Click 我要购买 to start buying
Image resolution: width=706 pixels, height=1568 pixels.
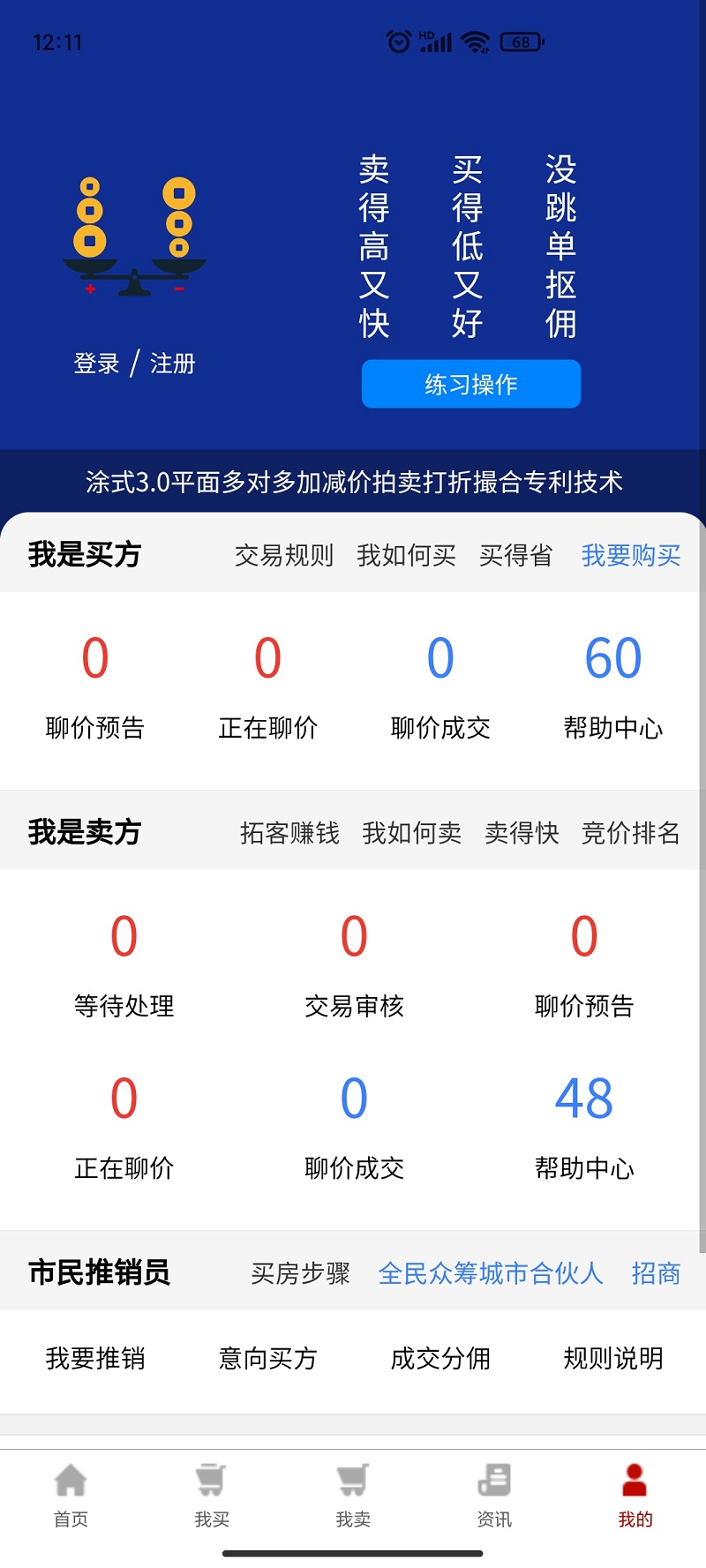(630, 556)
